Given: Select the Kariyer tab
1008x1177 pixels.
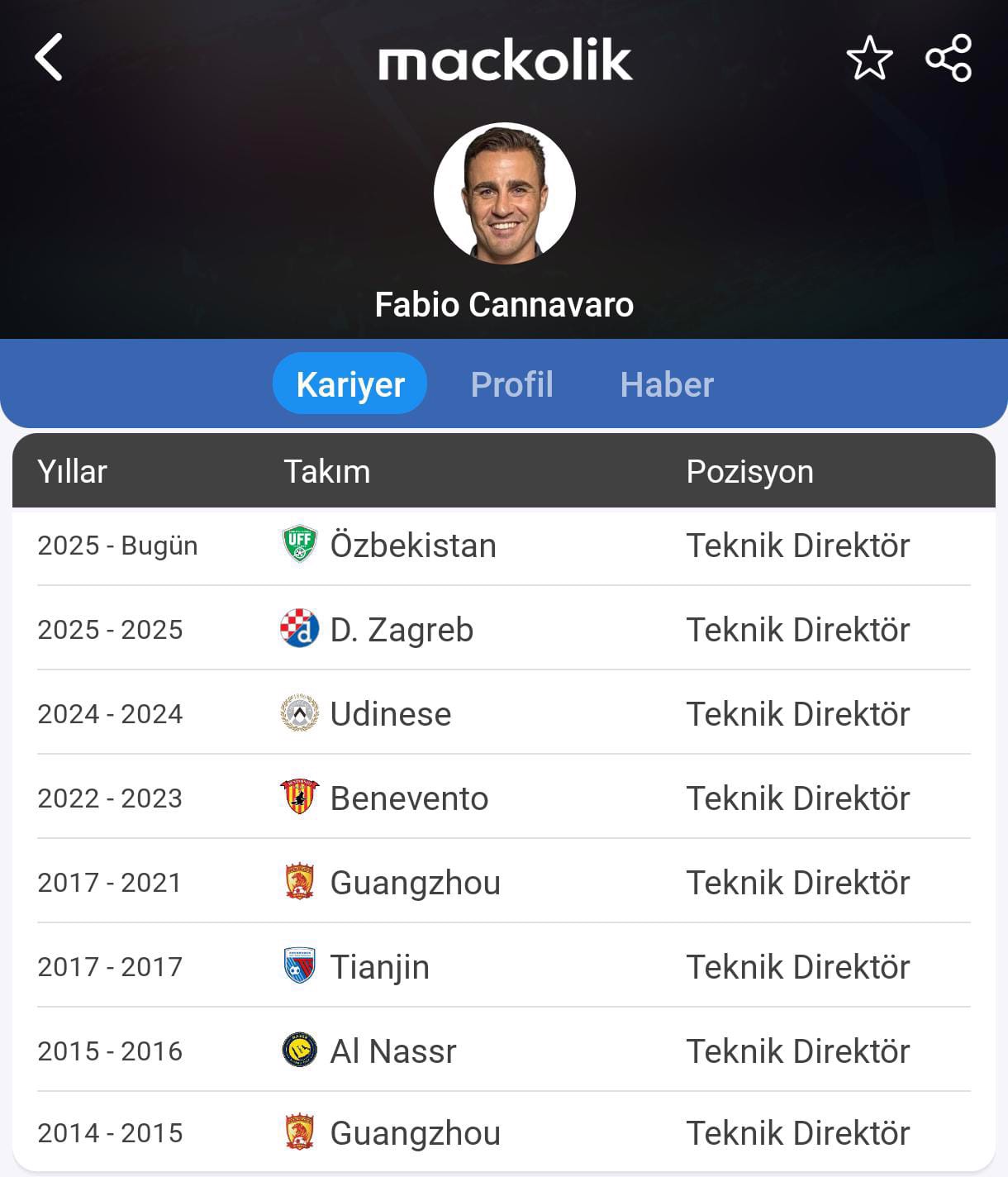Looking at the screenshot, I should 349,384.
